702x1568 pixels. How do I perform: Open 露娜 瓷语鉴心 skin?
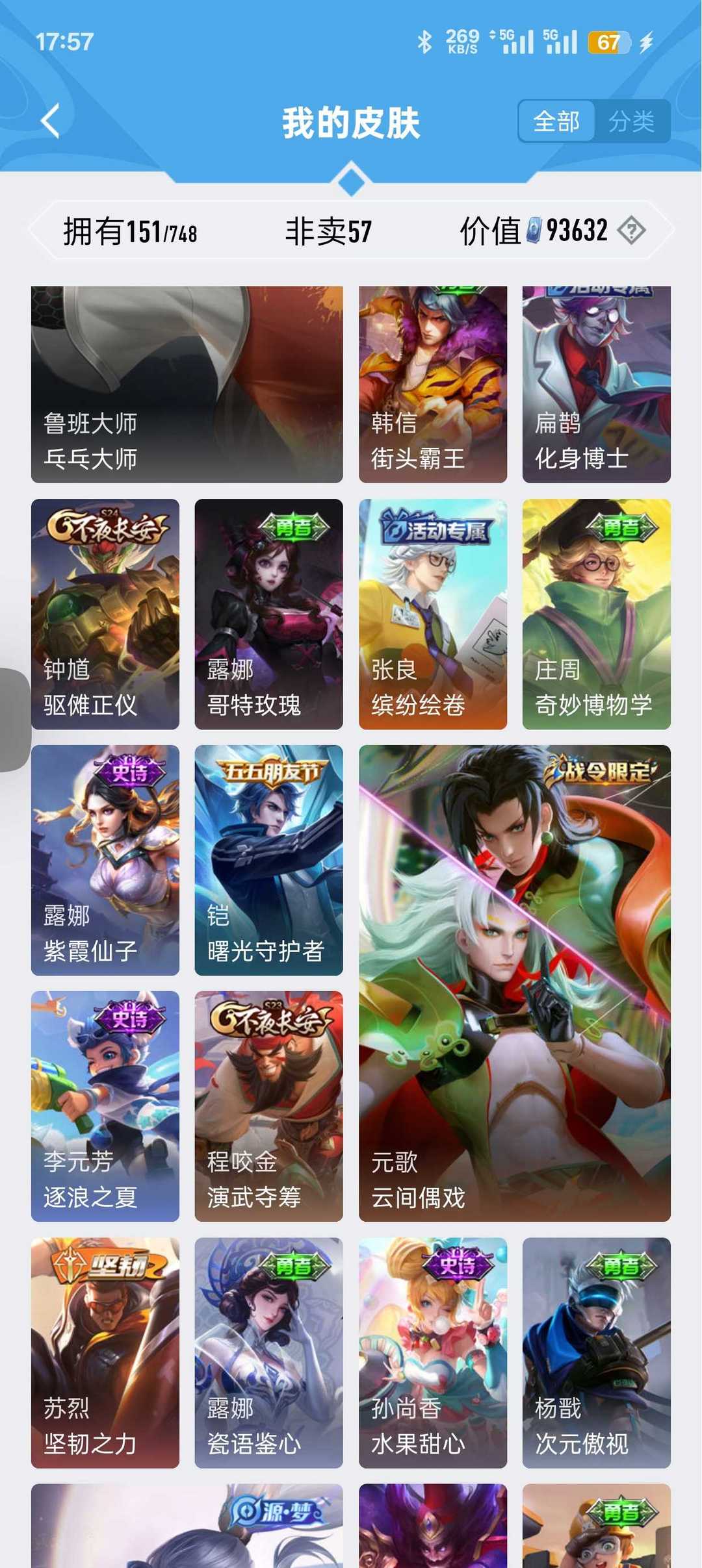tap(268, 1352)
